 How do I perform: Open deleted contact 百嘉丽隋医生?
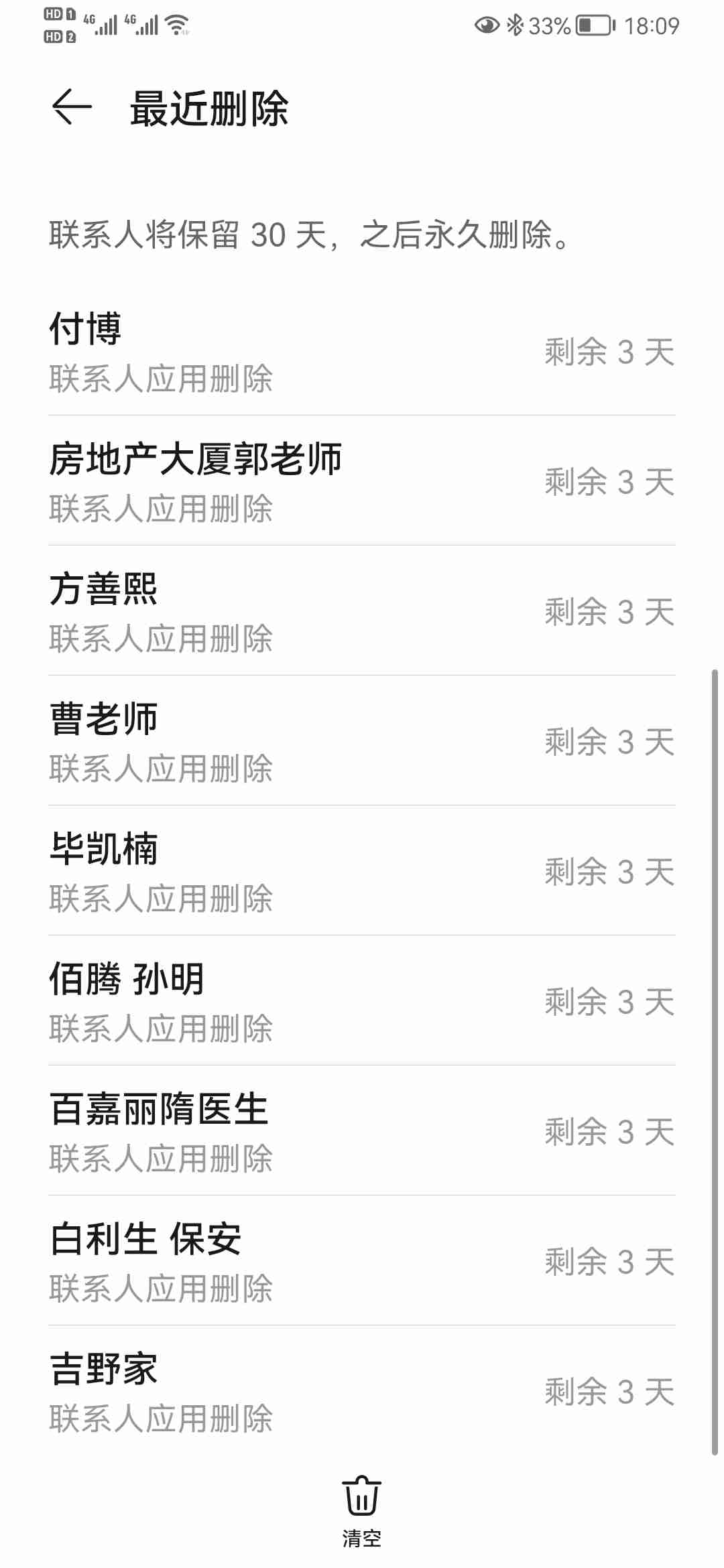362,1131
